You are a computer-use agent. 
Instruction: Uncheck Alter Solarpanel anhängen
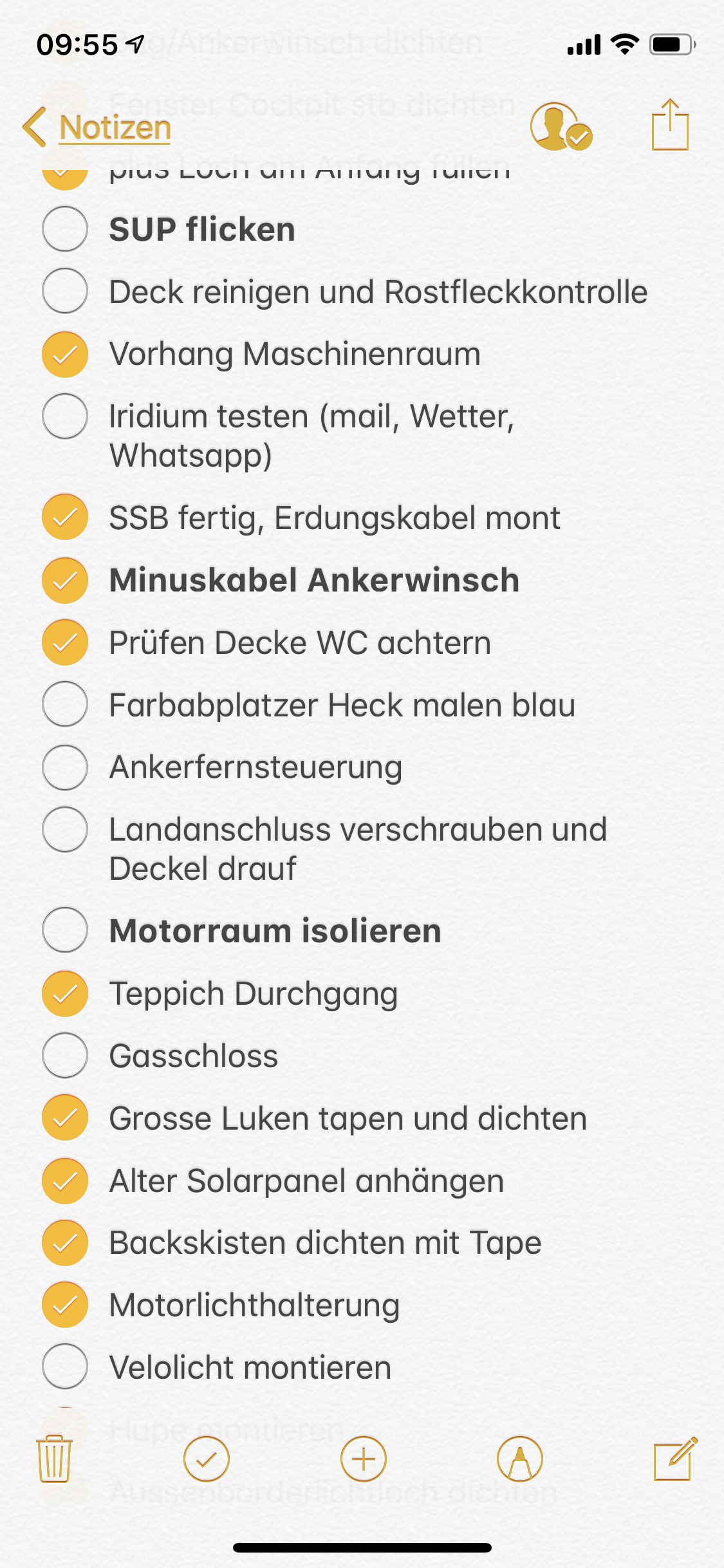[65, 1181]
